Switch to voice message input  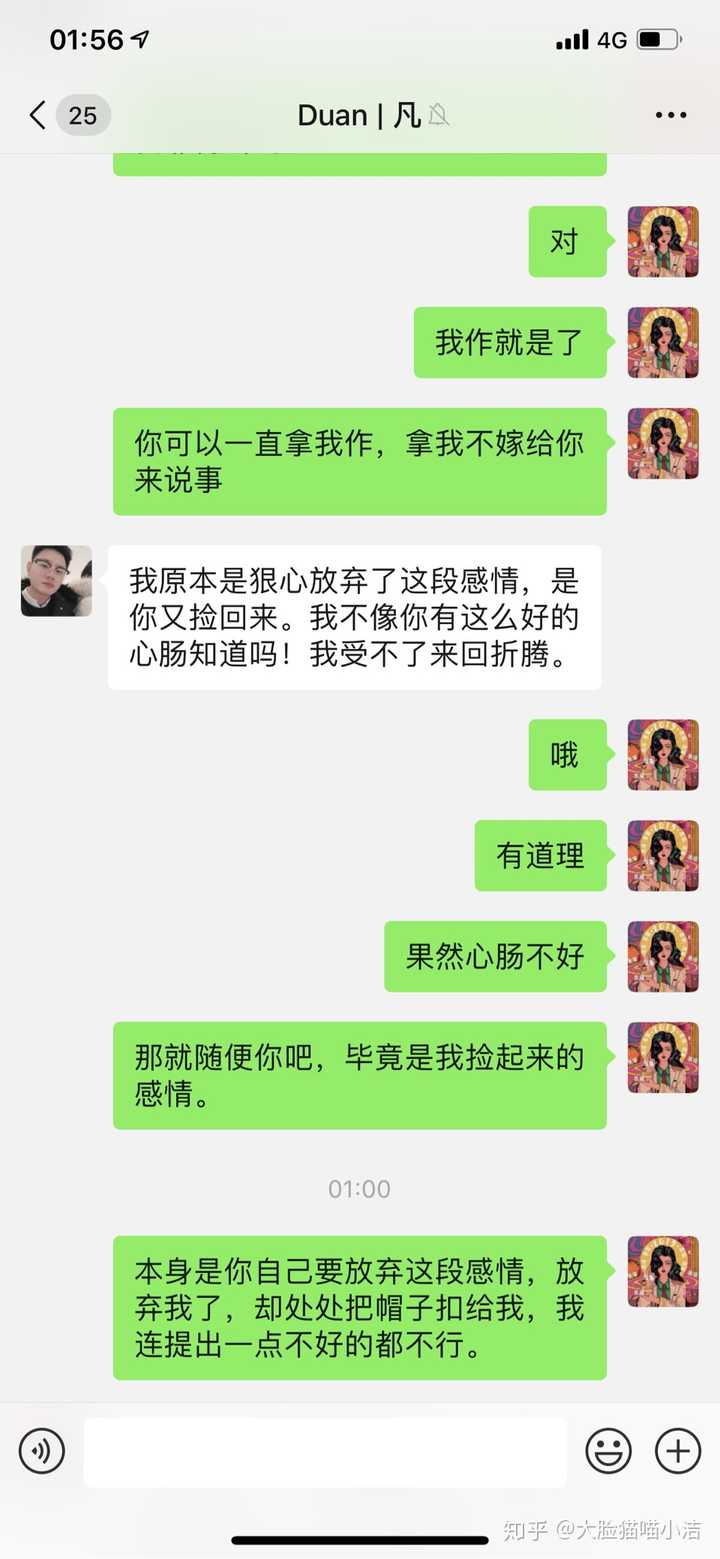click(41, 1450)
